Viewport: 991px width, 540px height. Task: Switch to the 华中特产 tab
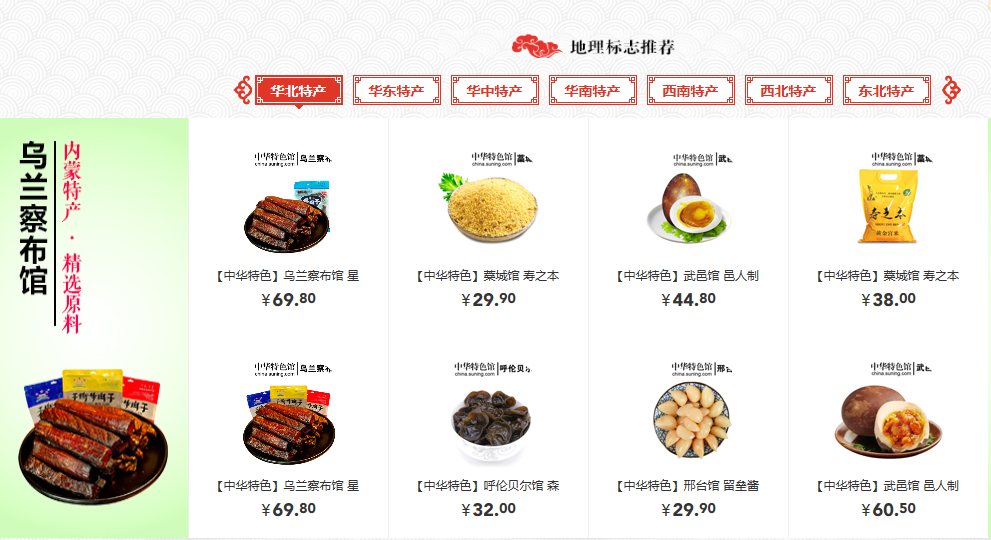pos(494,91)
